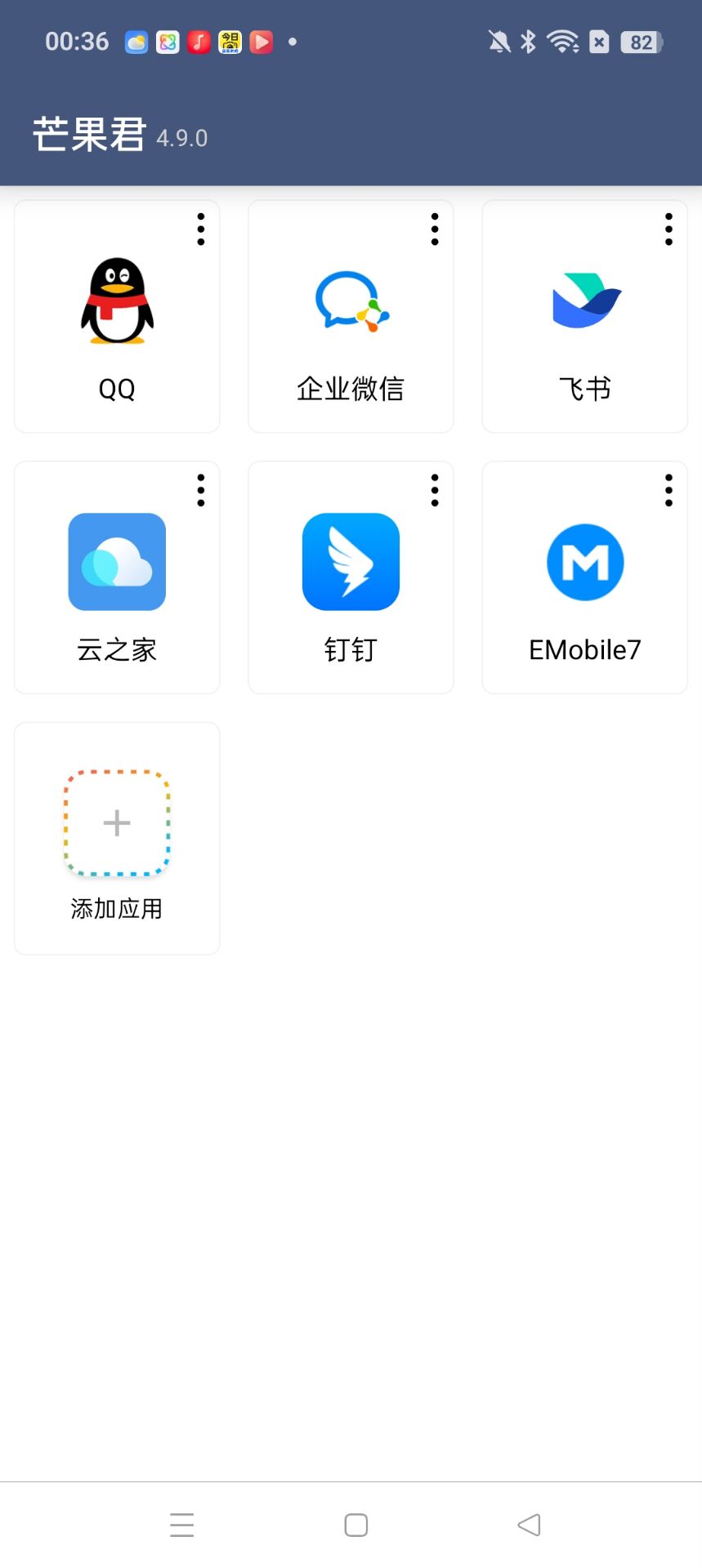Tap the home navigation button

(x=355, y=1524)
